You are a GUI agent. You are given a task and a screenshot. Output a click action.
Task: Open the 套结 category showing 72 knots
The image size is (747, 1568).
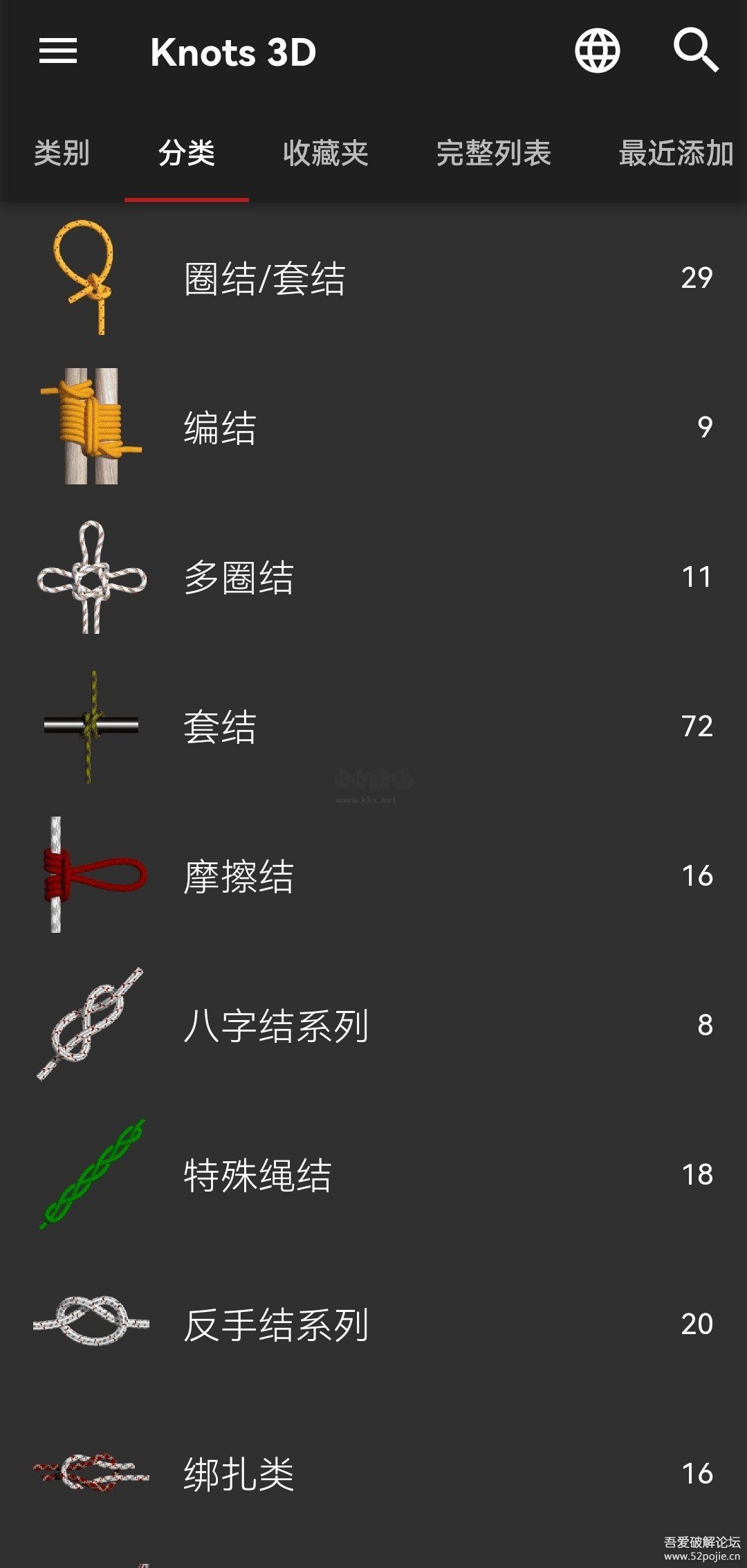pos(373,725)
